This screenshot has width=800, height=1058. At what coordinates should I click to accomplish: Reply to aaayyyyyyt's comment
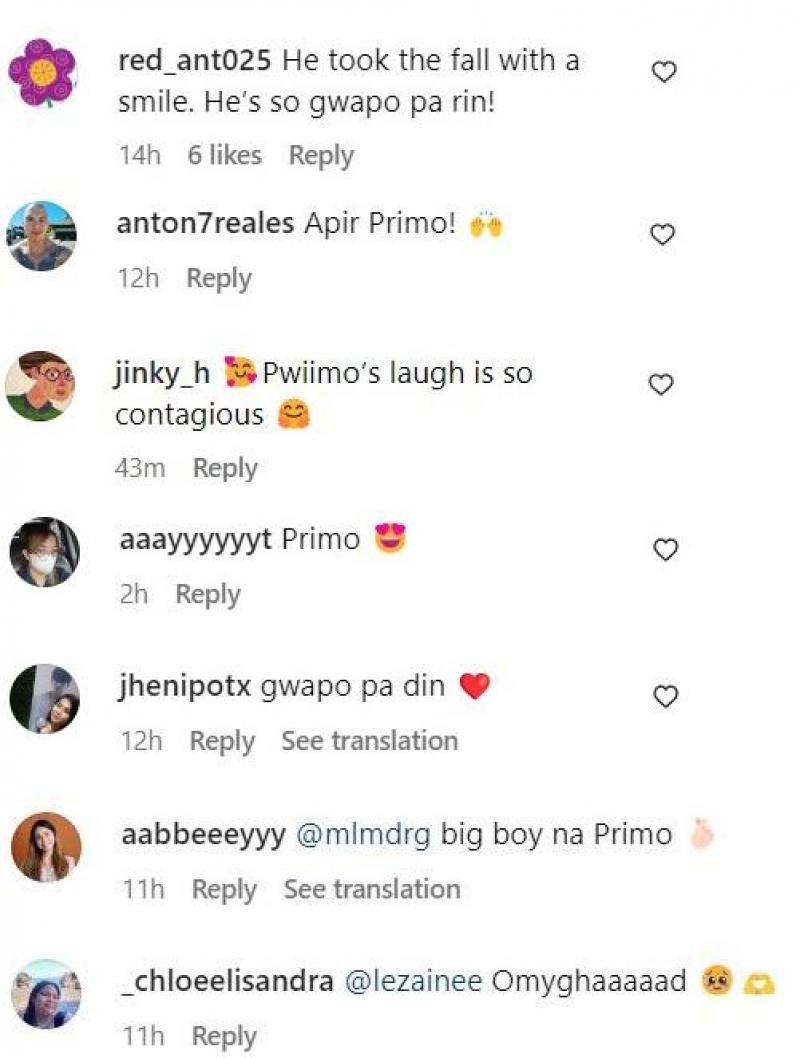point(208,594)
